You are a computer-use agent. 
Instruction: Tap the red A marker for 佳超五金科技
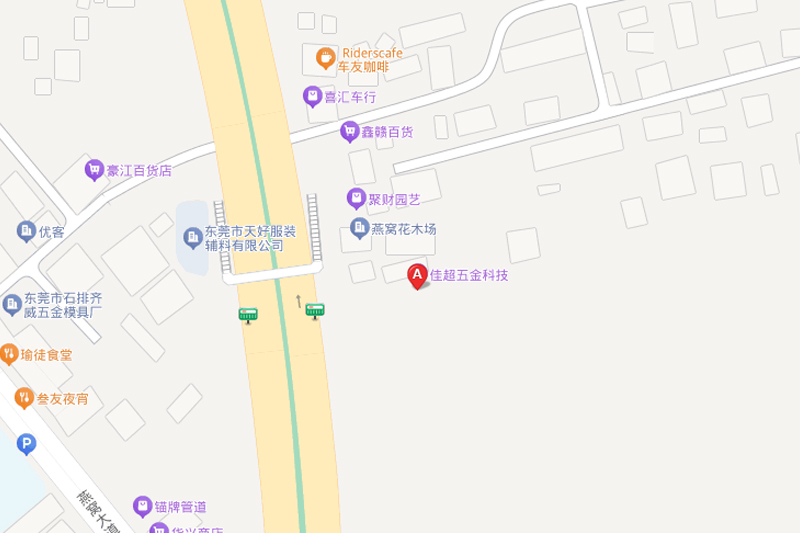[x=418, y=274]
